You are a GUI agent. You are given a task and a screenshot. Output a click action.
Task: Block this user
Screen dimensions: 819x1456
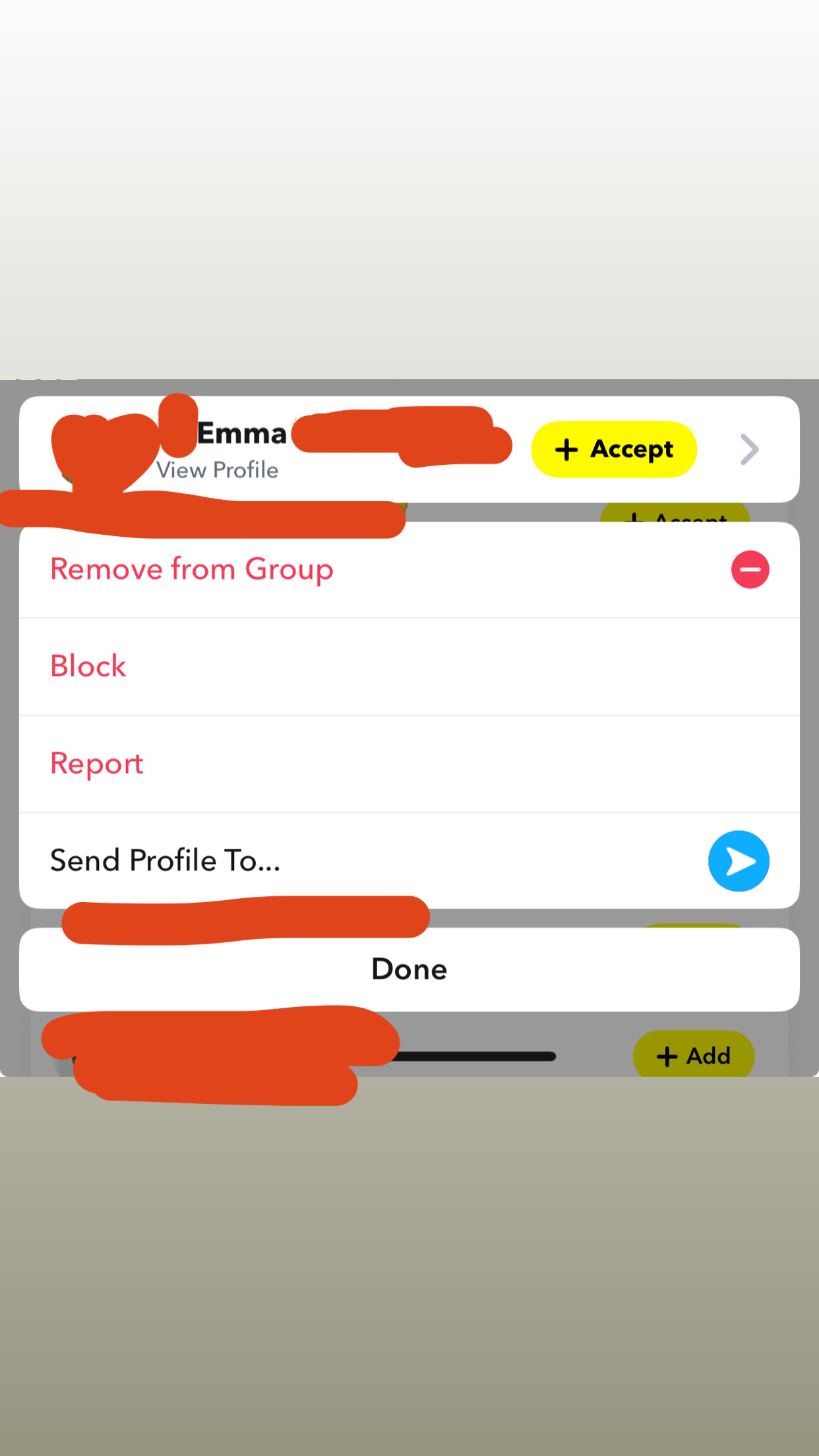tap(409, 667)
